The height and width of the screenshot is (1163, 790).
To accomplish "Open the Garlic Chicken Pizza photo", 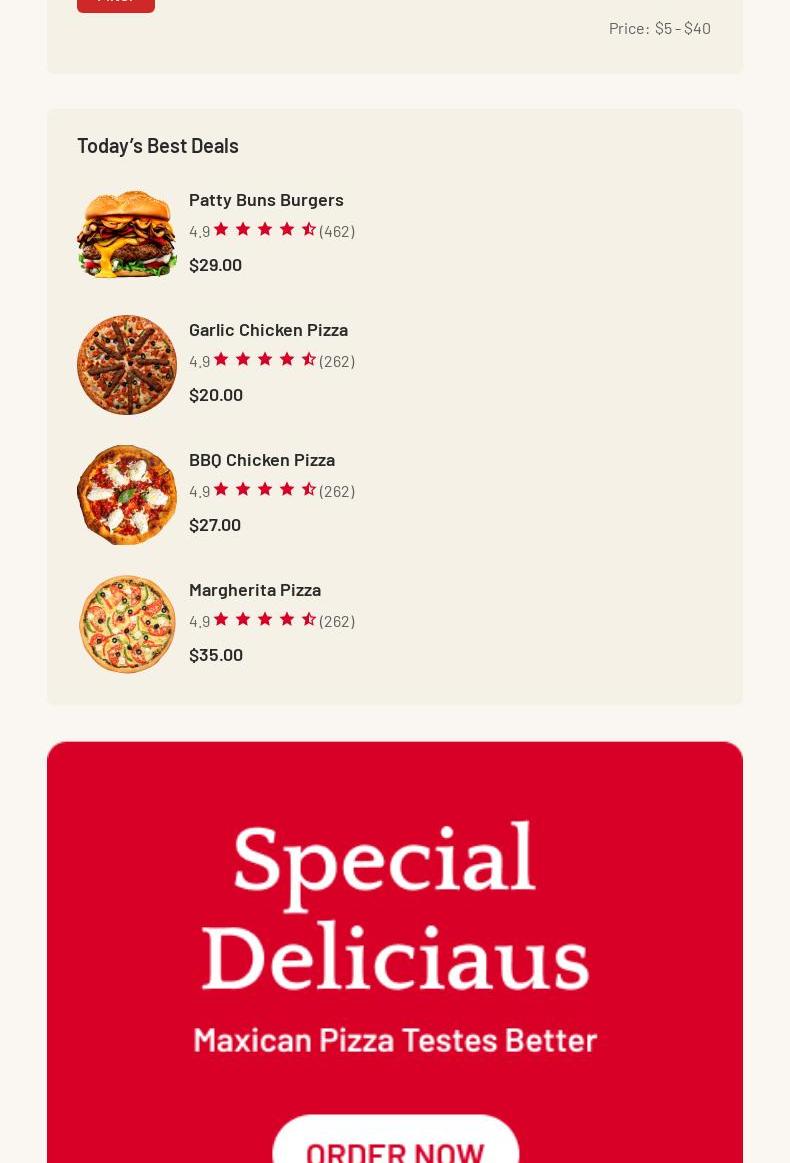I will [x=127, y=365].
